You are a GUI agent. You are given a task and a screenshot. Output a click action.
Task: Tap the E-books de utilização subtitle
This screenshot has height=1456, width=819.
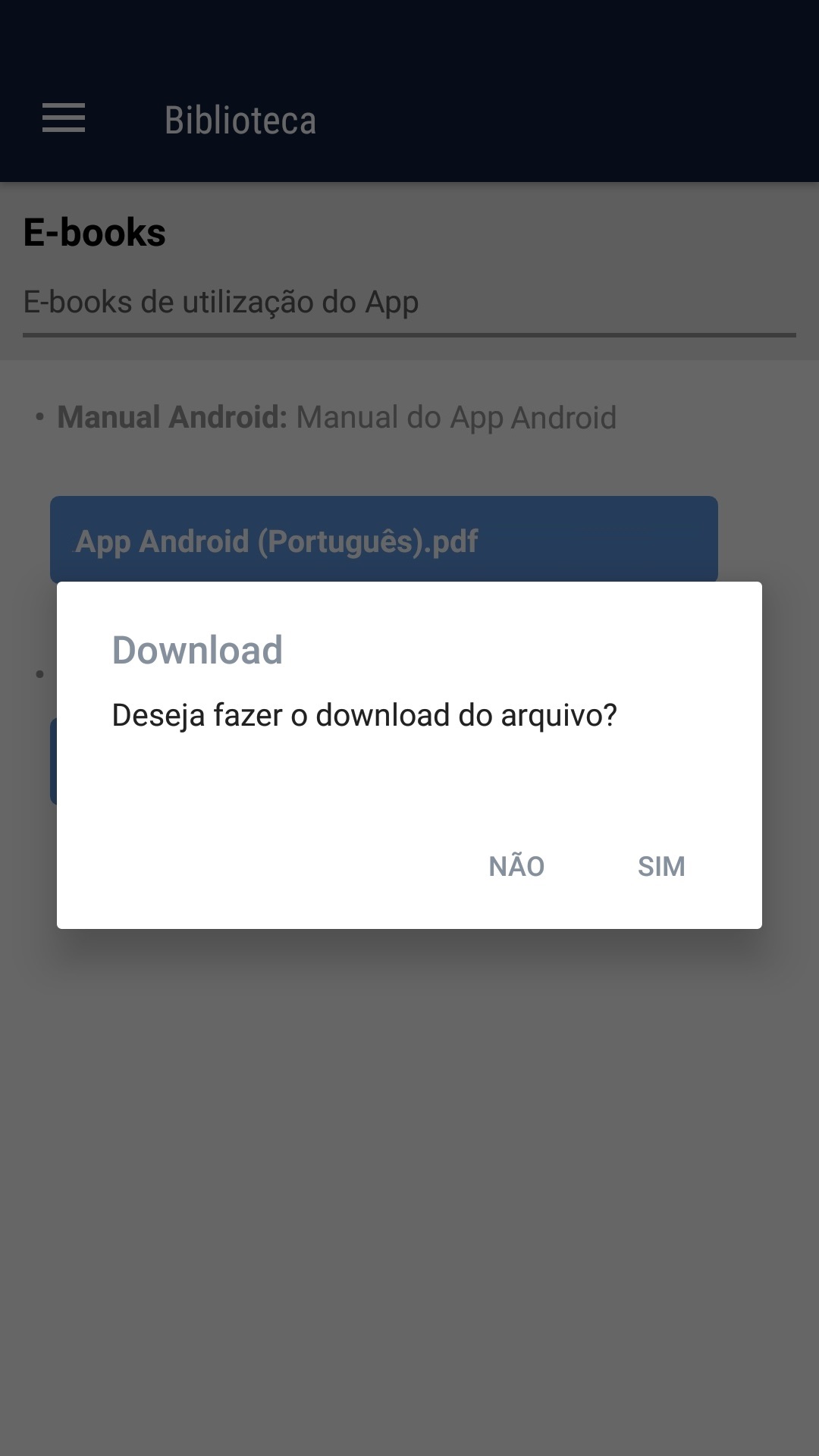coord(221,301)
